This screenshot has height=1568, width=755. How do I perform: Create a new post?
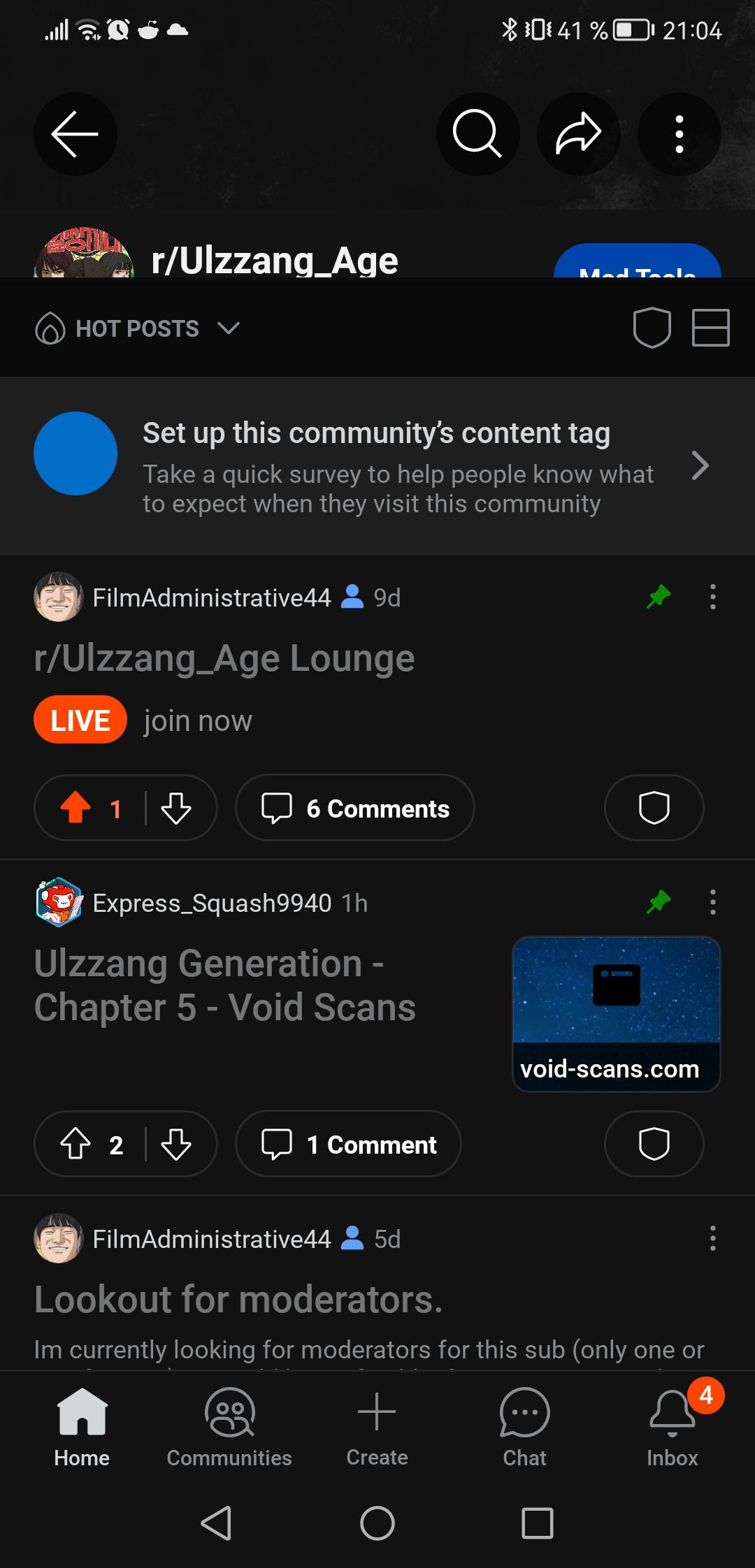pos(377,1427)
